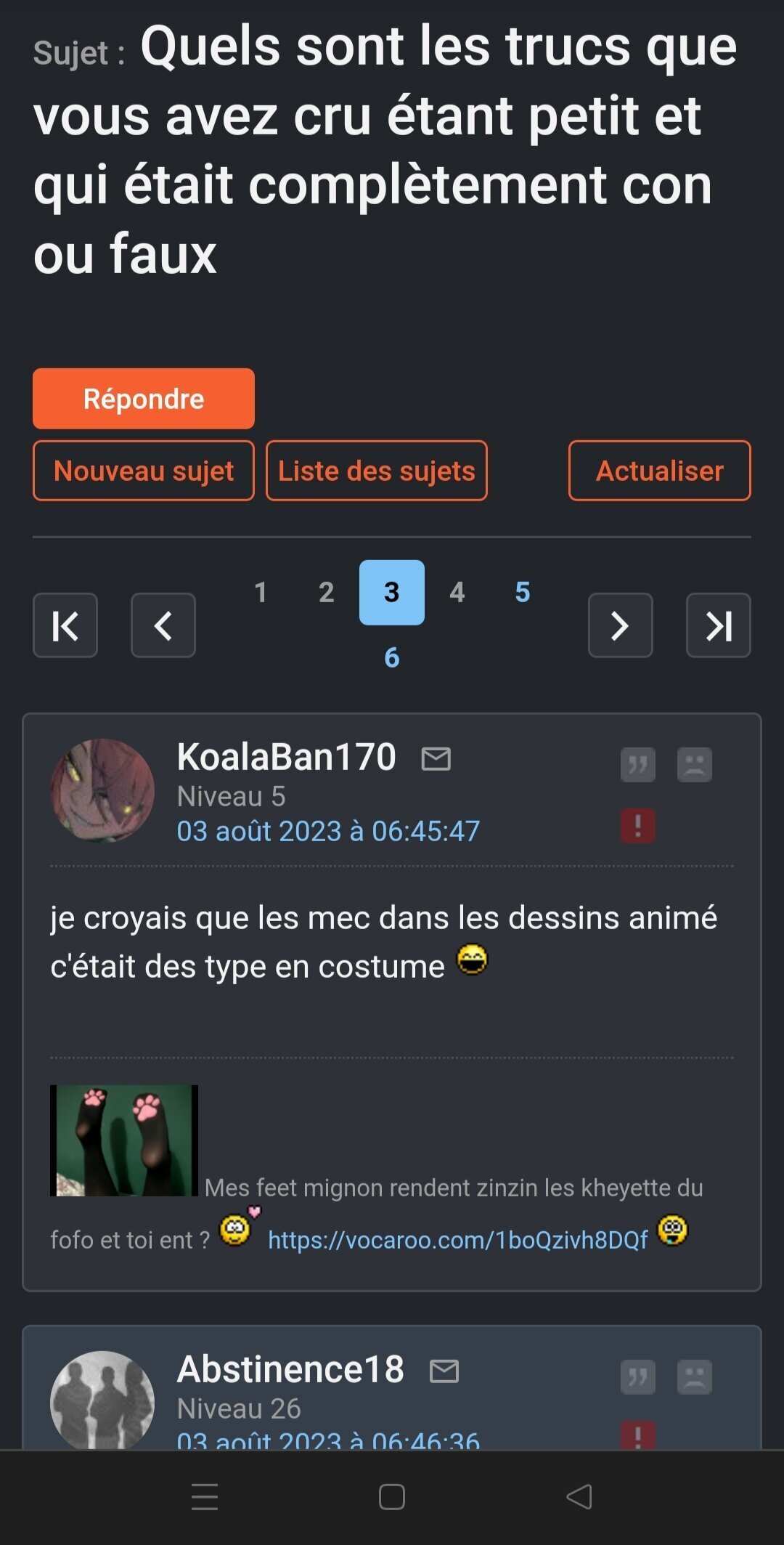The image size is (784, 1545).
Task: Send private message to Abstinence18
Action: [x=444, y=1371]
